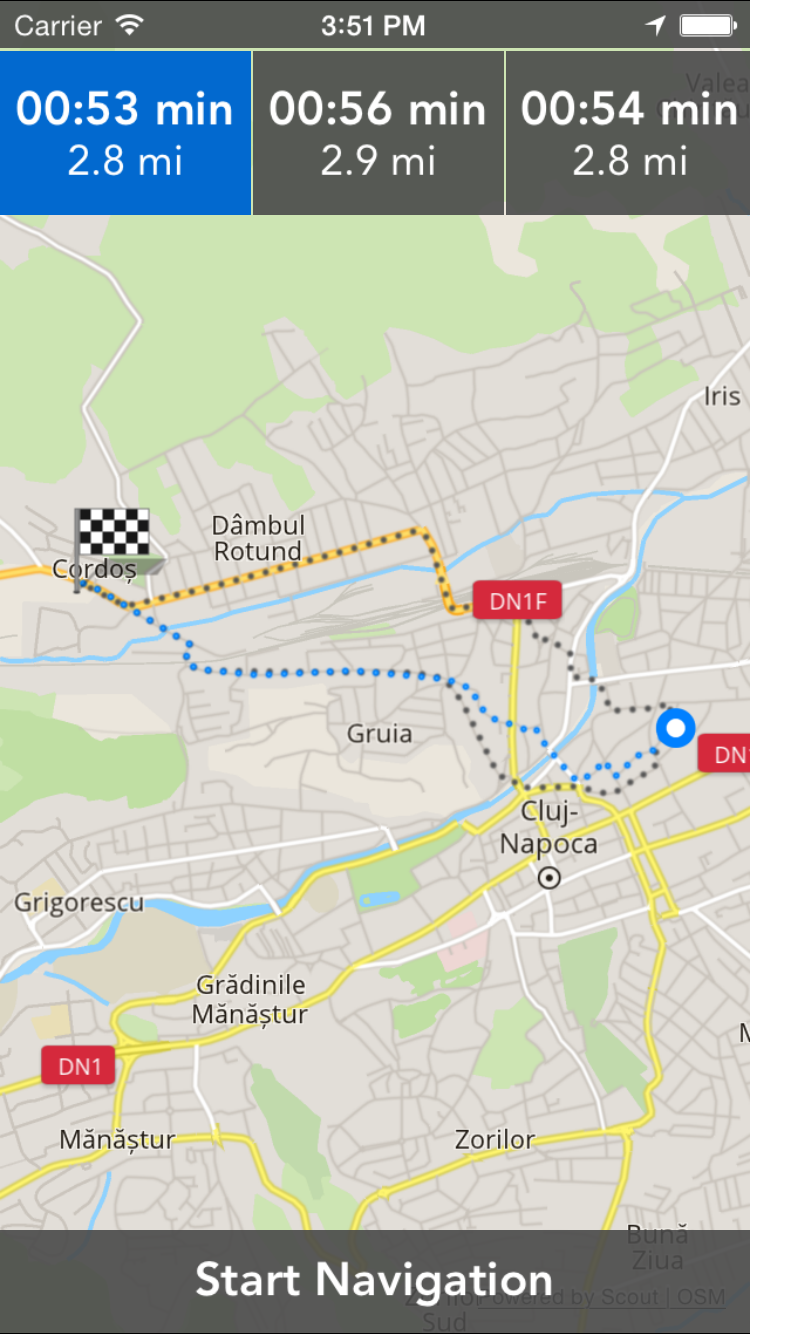Open the OSM attribution link
800x1334 pixels.
point(701,1297)
